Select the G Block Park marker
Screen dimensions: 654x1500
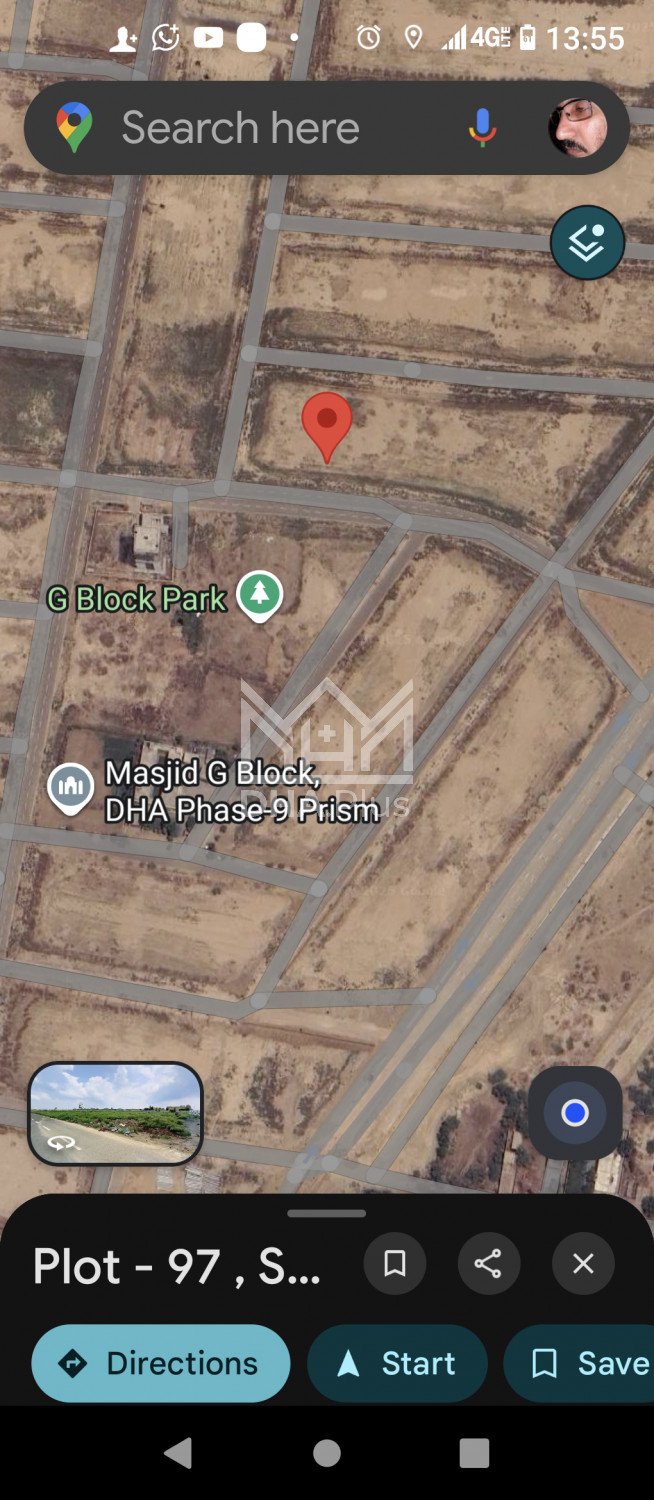pos(260,595)
